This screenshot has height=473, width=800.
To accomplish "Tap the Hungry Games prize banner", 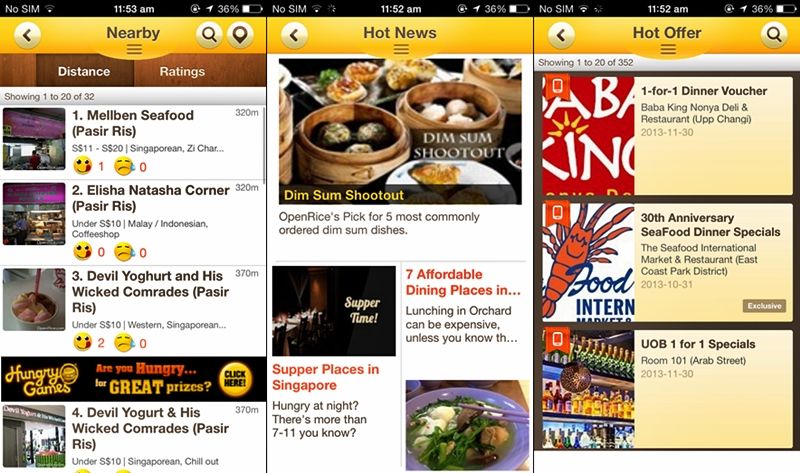I will (x=133, y=378).
